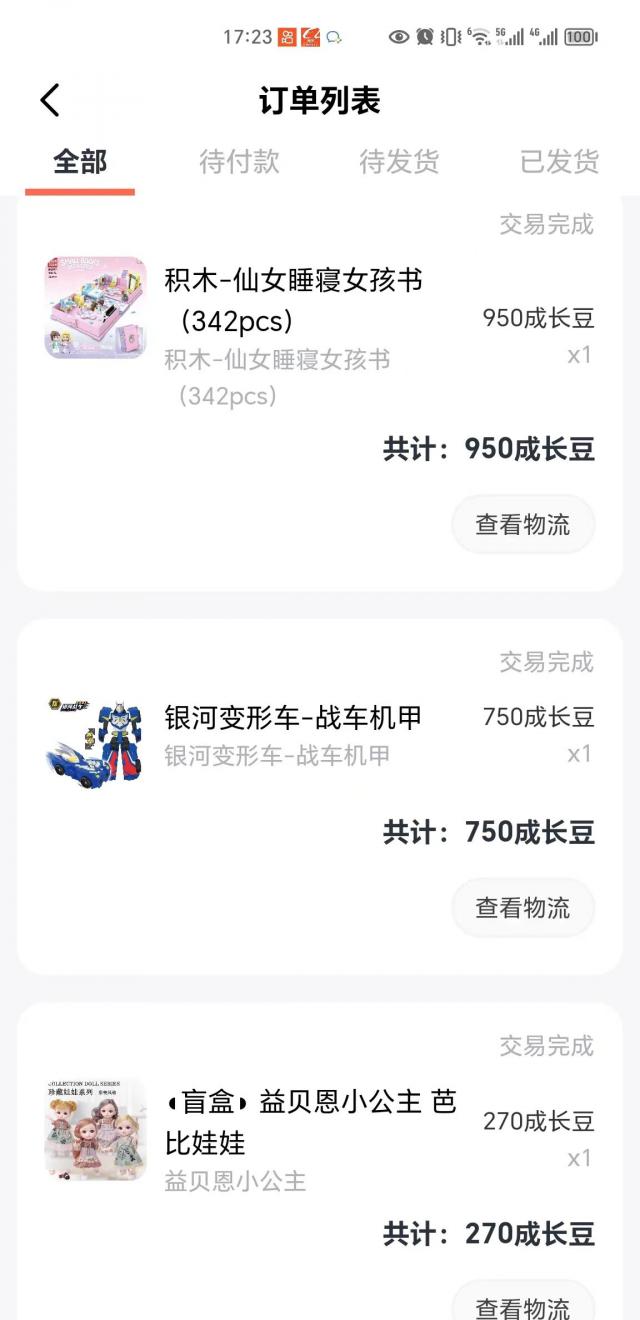Switch to the 待付款 tab
The width and height of the screenshot is (640, 1320).
point(239,162)
